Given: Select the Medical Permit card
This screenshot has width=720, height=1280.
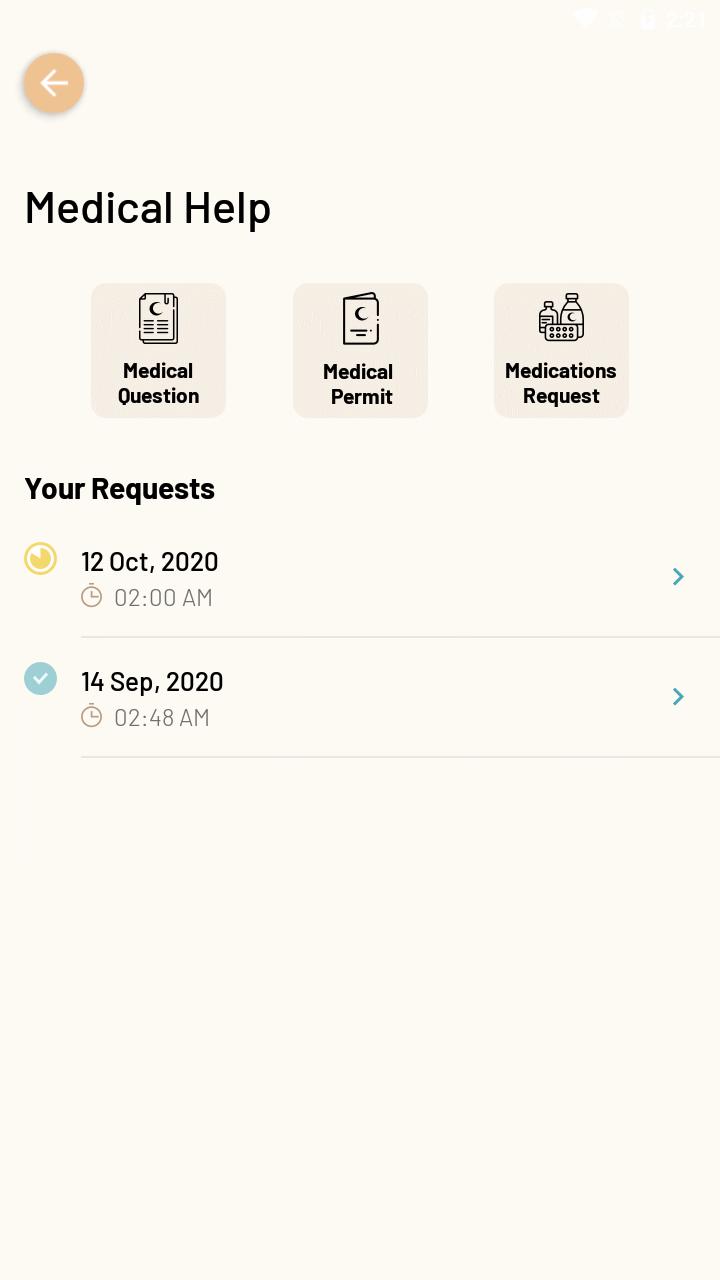Looking at the screenshot, I should pyautogui.click(x=360, y=350).
